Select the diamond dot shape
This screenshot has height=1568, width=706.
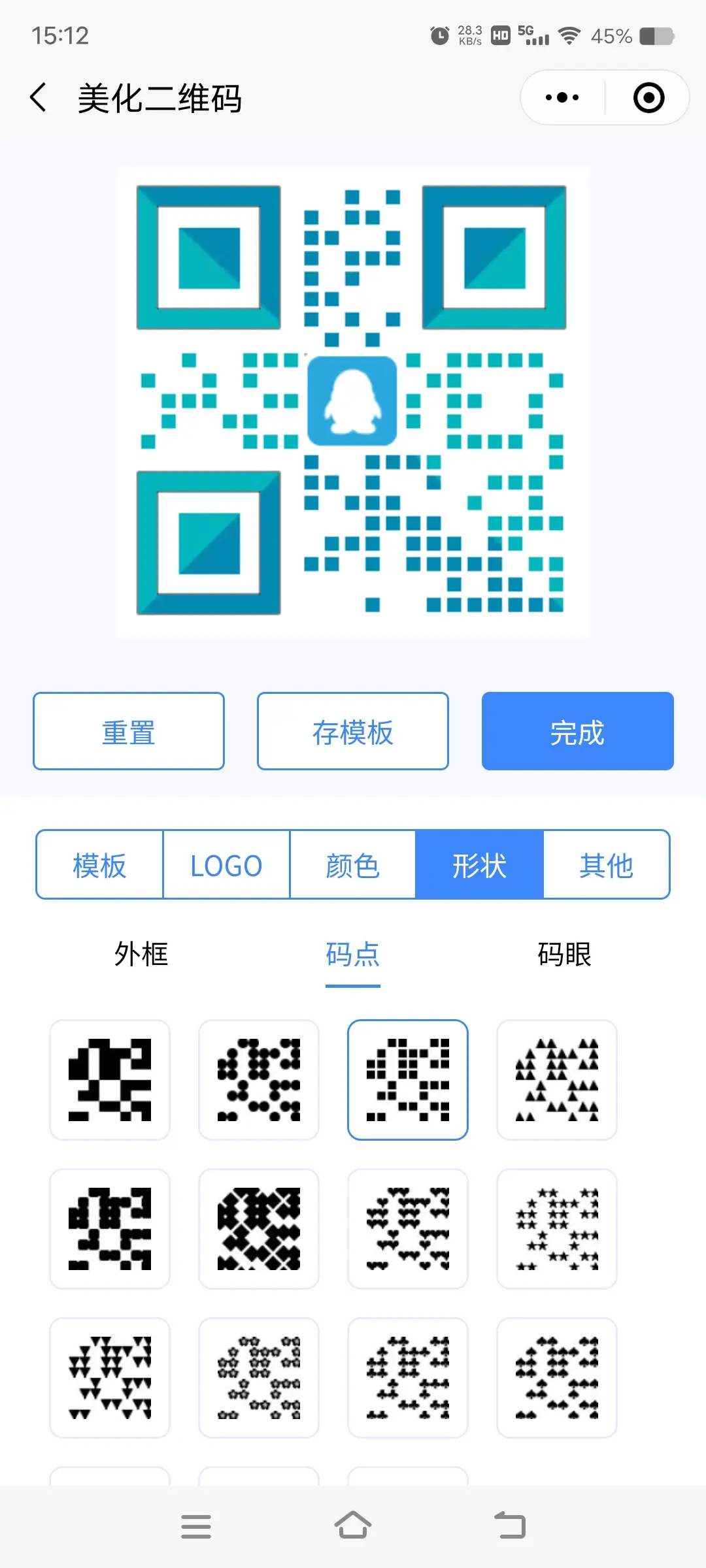point(259,1229)
